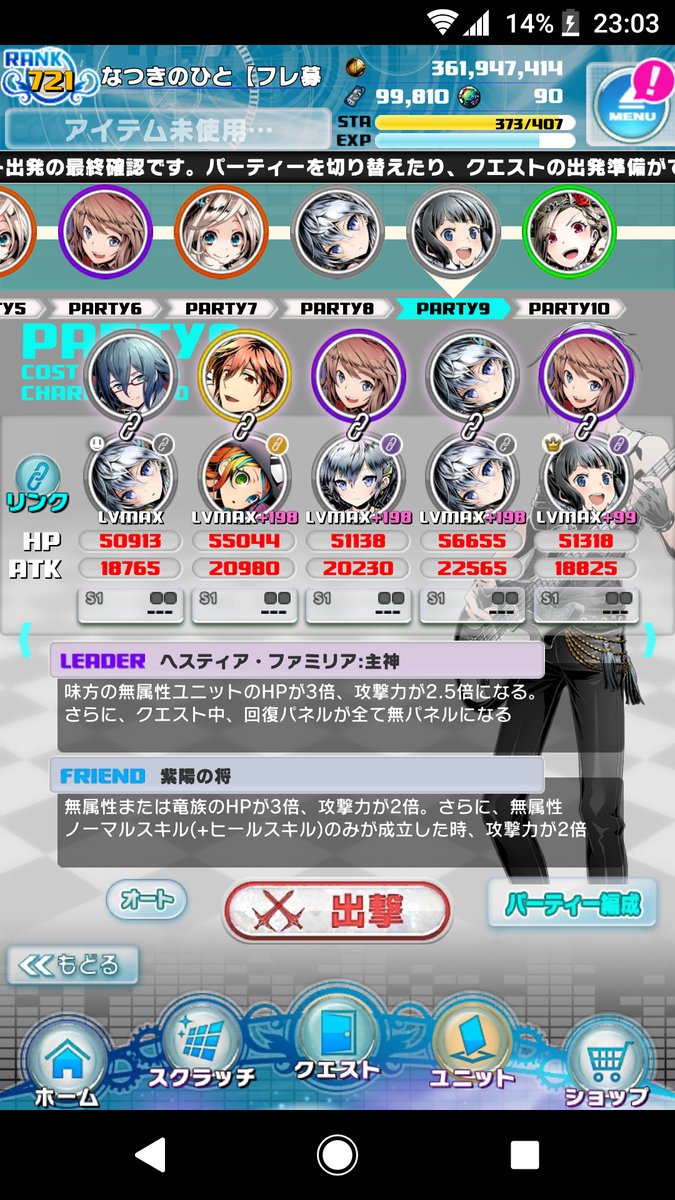Screen dimensions: 675x1200
Task: Start the quest with 出撃
Action: tap(337, 910)
